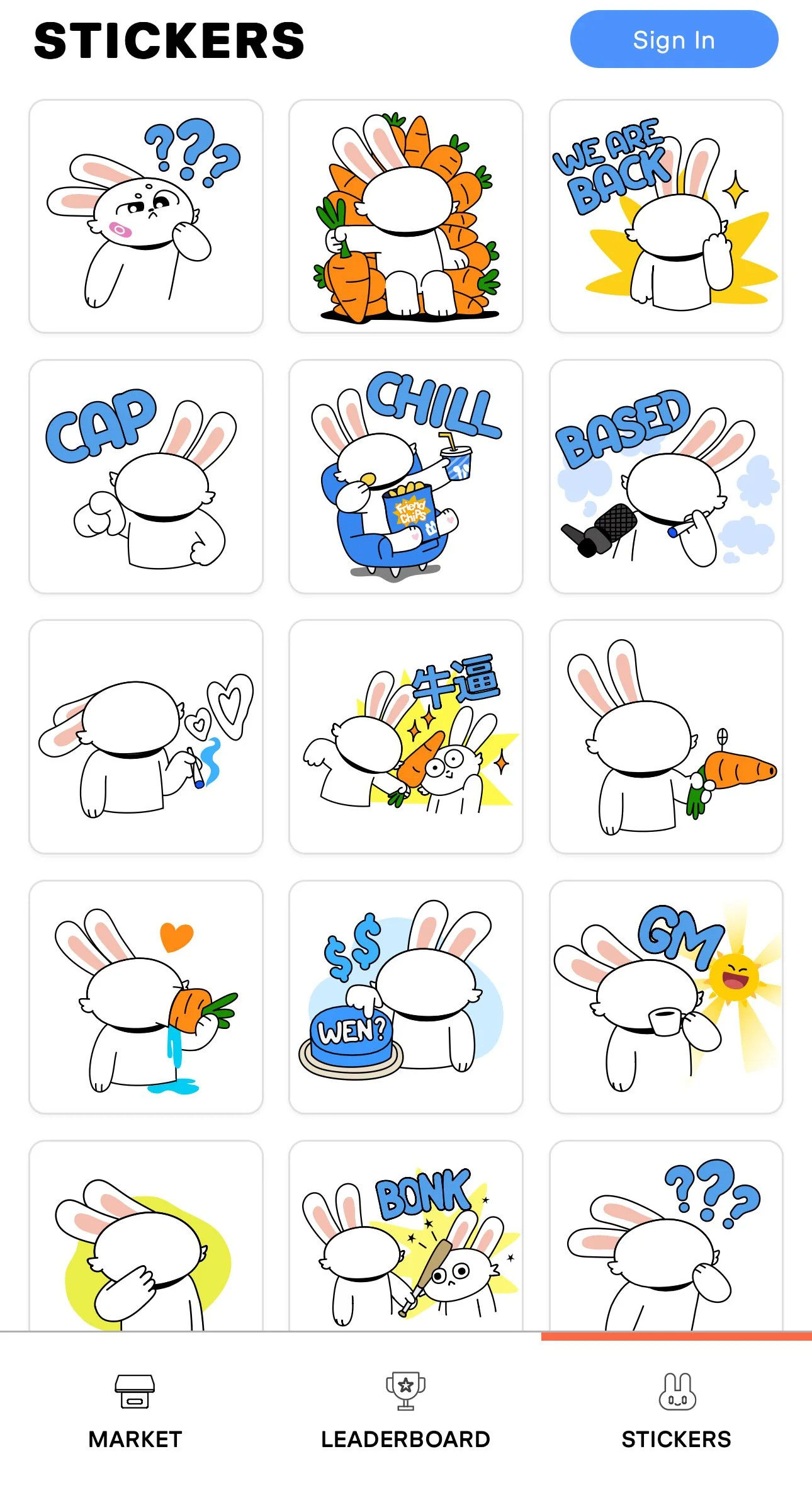Viewport: 812px width, 1500px height.
Task: Tap the Sign In button
Action: coord(674,39)
